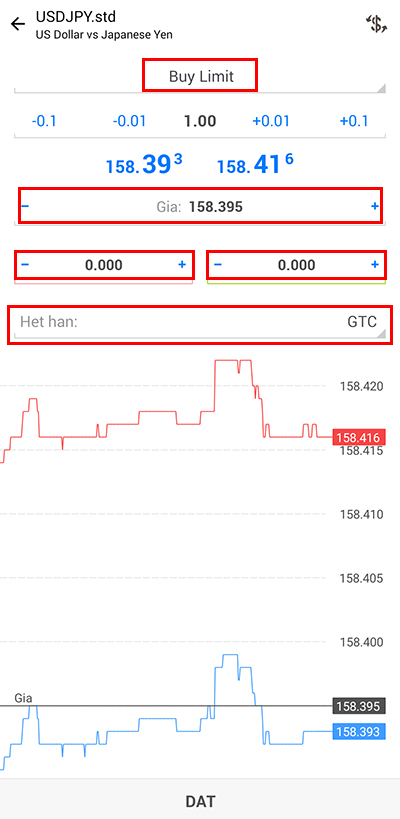Decrease volume by 0.01
Image resolution: width=400 pixels, height=819 pixels.
click(129, 121)
